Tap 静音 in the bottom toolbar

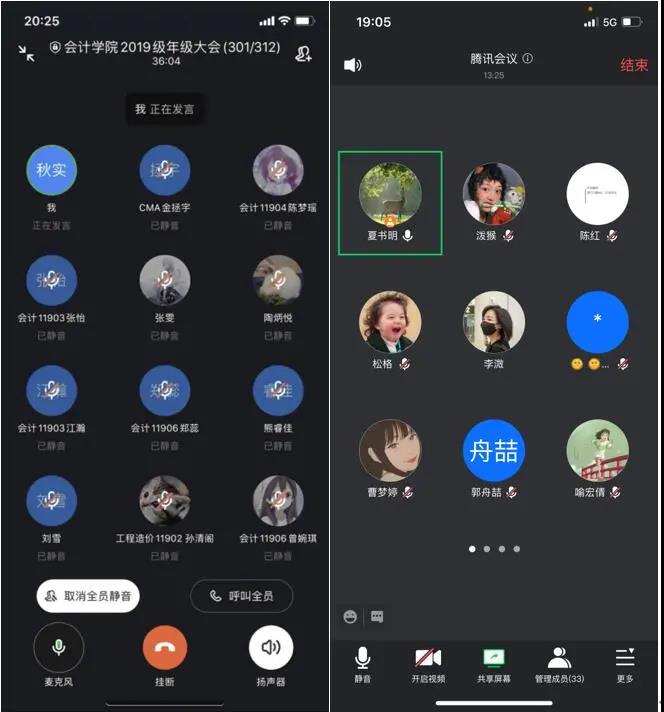362,665
